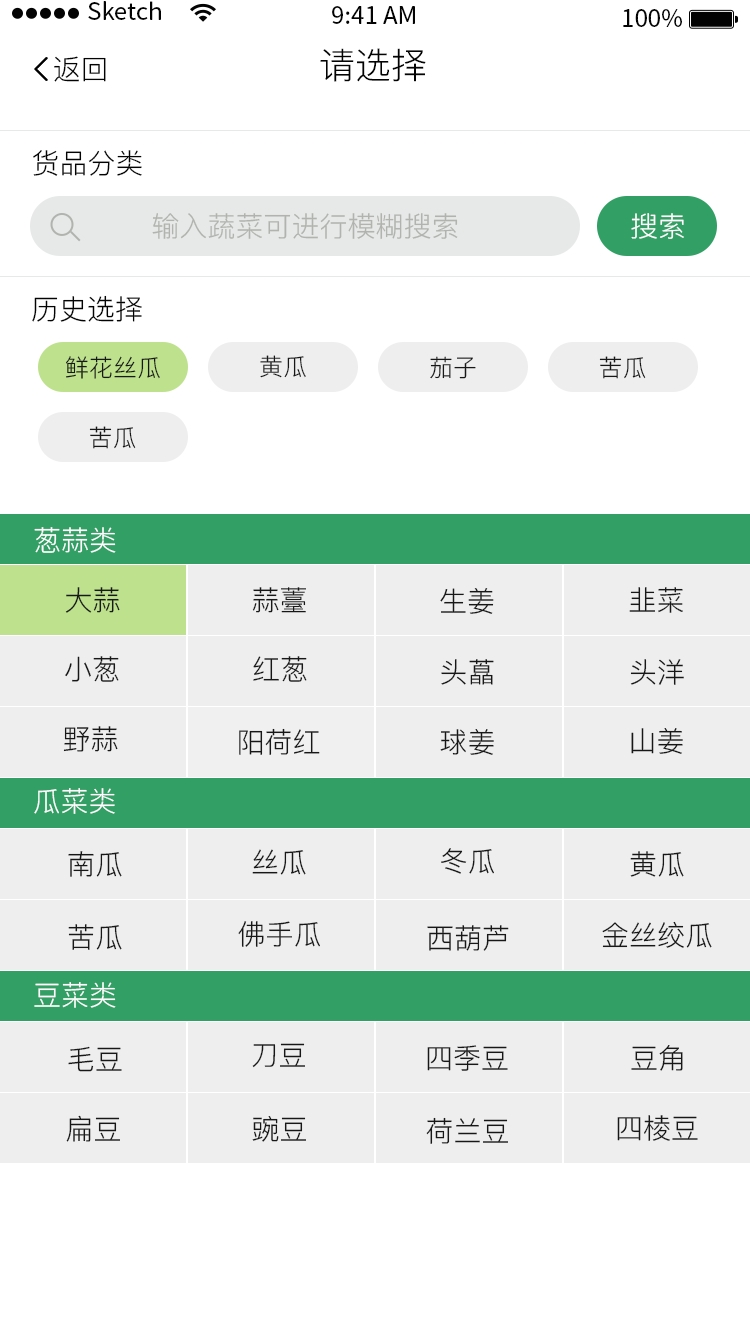
Task: Pick 南瓜 in the 瓜菜类 grid
Action: tap(93, 864)
